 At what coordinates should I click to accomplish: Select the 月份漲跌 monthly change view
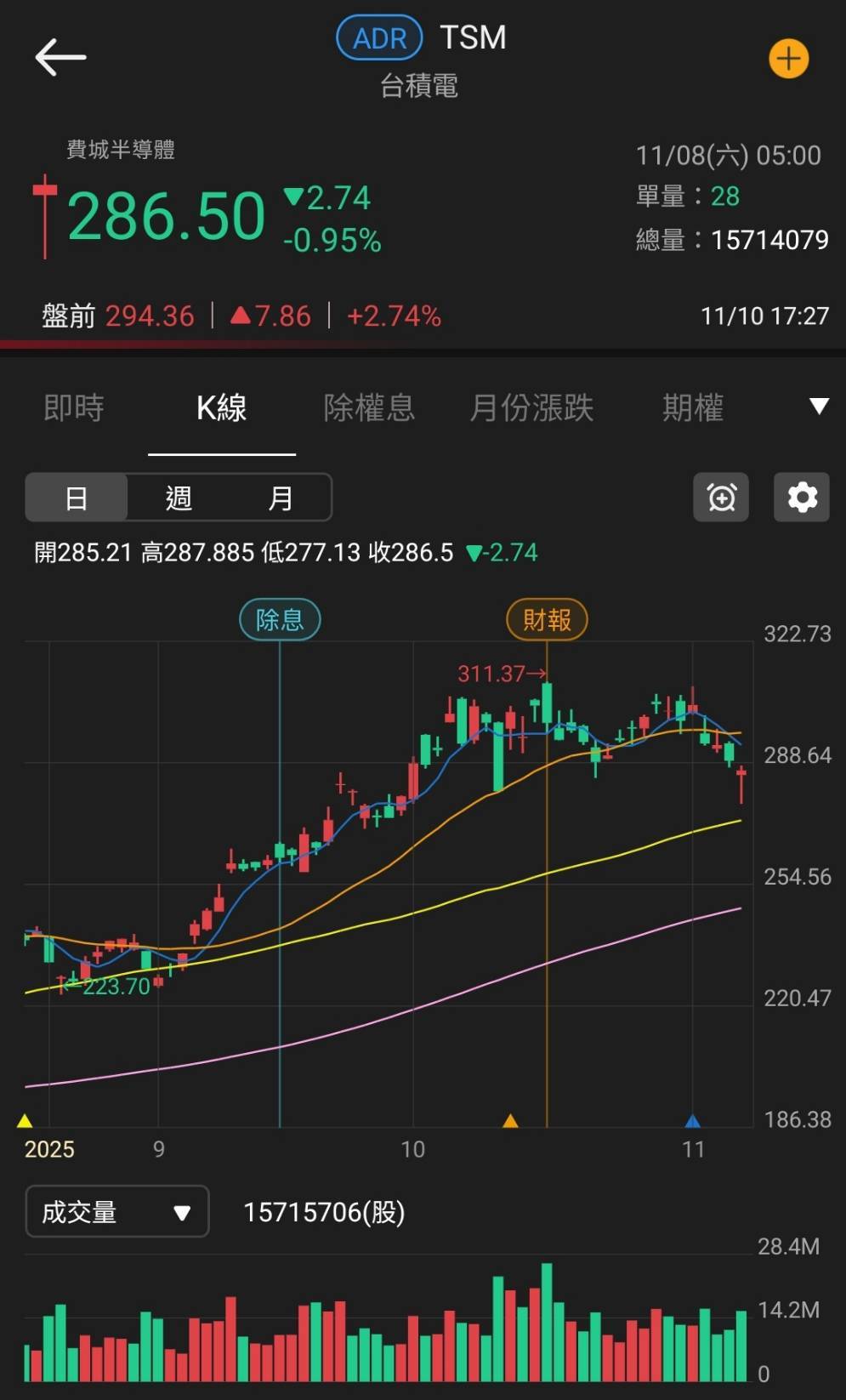(x=531, y=407)
